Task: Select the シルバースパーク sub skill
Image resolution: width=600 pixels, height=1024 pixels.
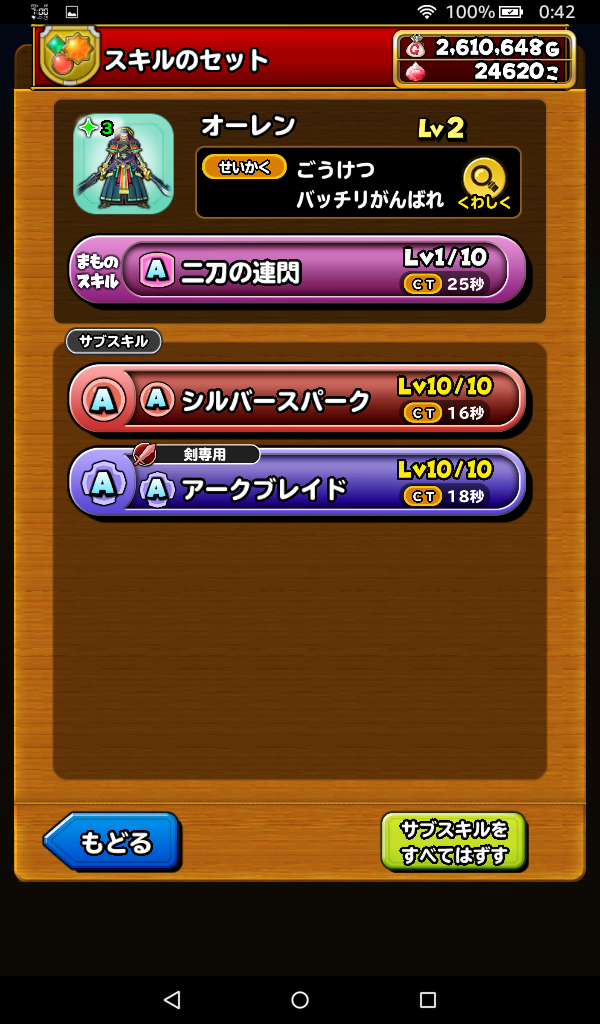Action: click(297, 399)
